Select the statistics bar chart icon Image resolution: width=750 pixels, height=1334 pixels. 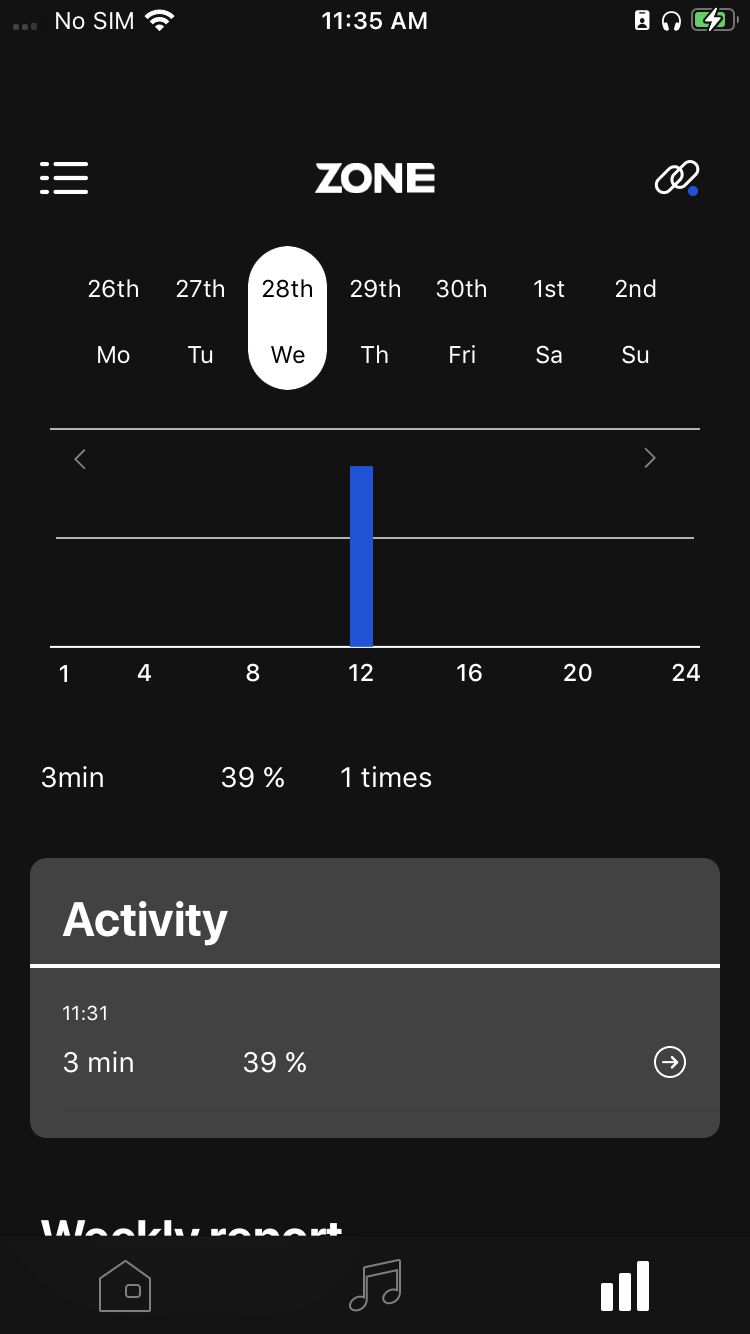pyautogui.click(x=624, y=1286)
